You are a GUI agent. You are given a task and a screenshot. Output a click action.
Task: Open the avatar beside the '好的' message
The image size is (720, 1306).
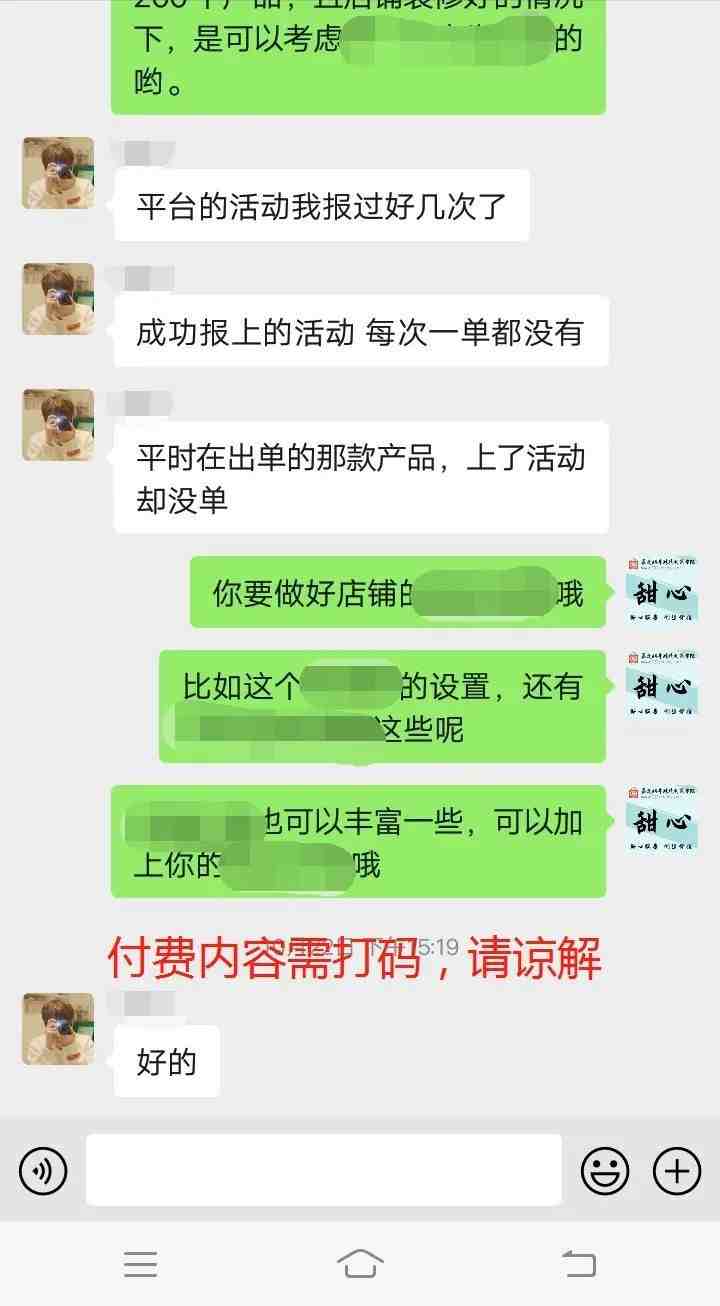tap(58, 1028)
